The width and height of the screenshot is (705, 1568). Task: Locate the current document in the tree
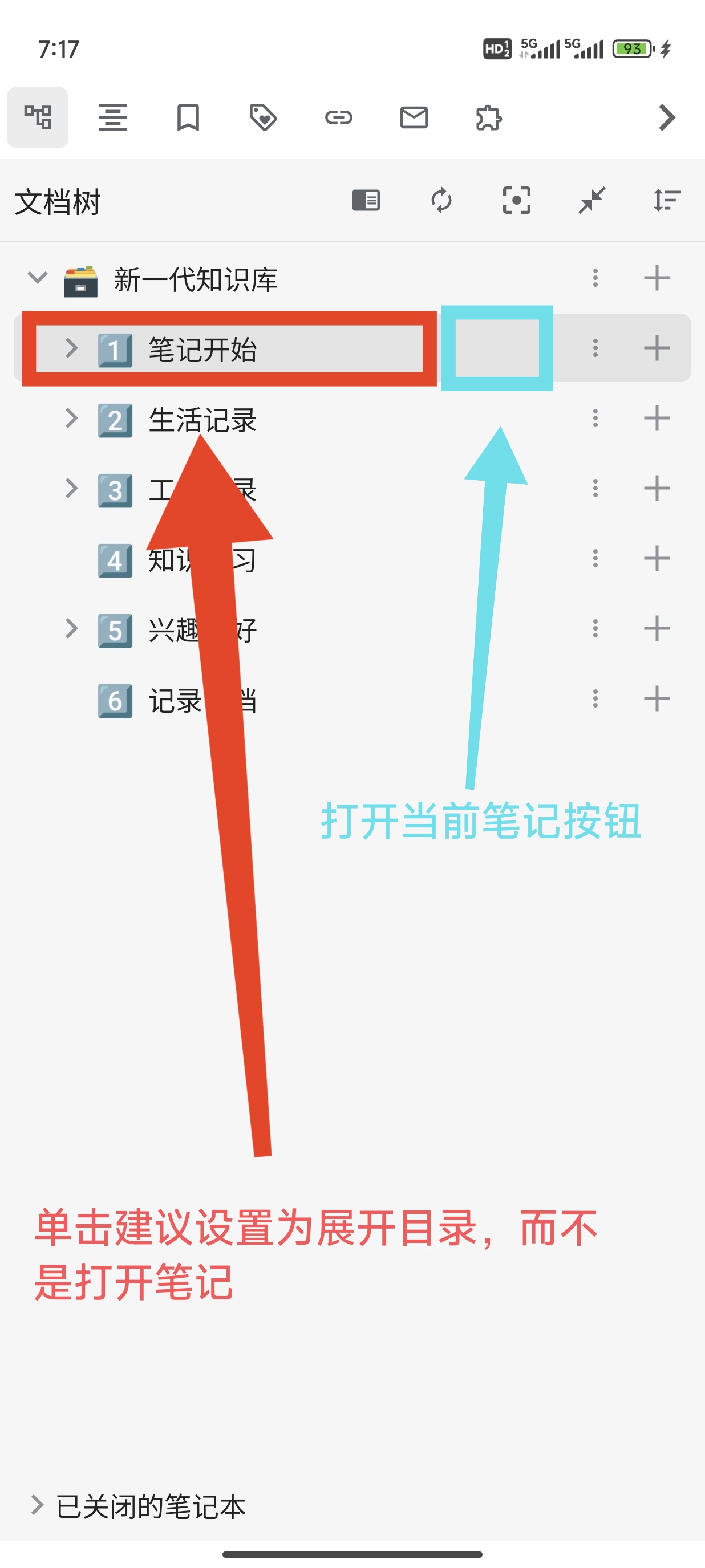[x=516, y=200]
